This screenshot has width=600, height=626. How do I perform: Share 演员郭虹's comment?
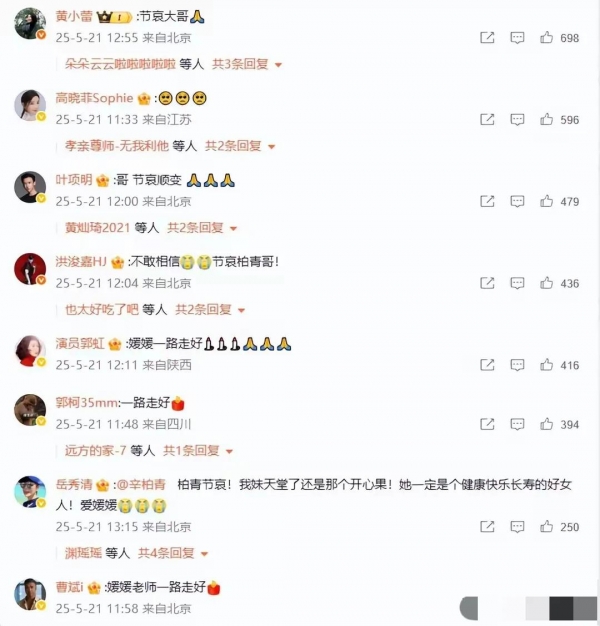coord(487,366)
